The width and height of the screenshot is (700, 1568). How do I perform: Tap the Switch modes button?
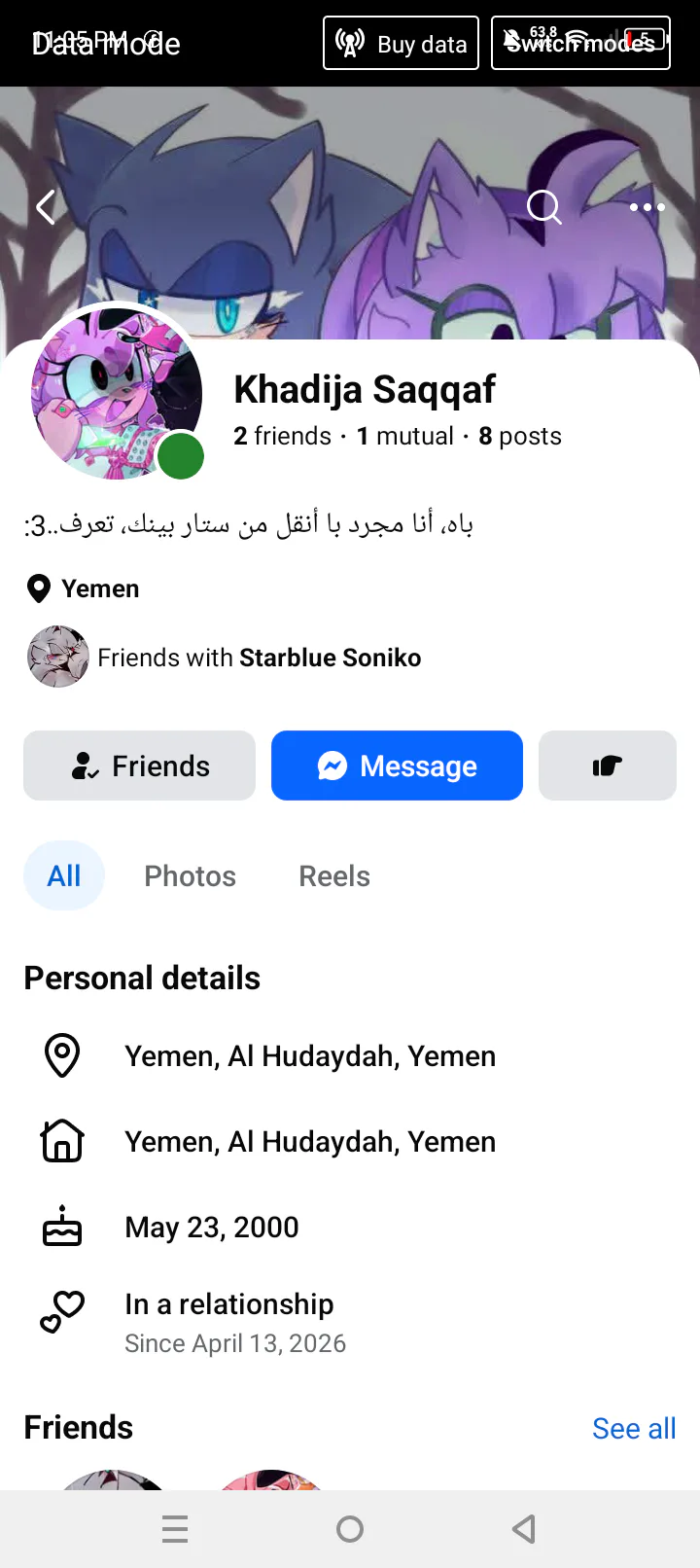tap(580, 44)
